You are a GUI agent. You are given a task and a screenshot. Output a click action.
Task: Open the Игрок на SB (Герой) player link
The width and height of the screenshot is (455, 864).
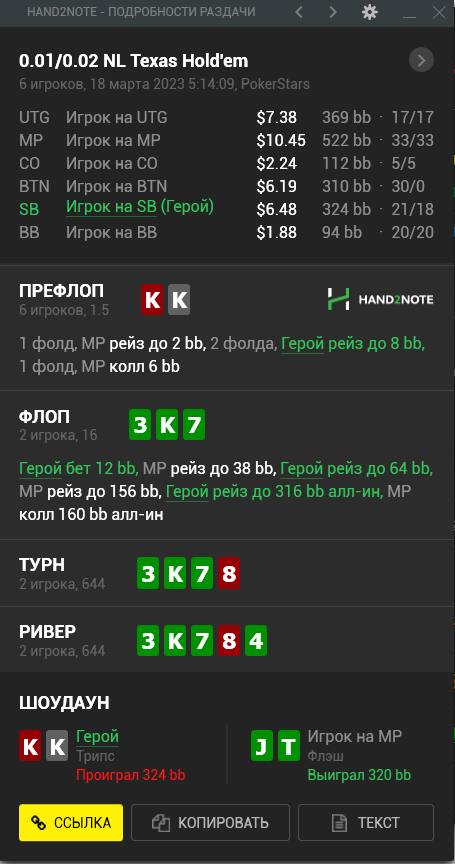click(140, 207)
